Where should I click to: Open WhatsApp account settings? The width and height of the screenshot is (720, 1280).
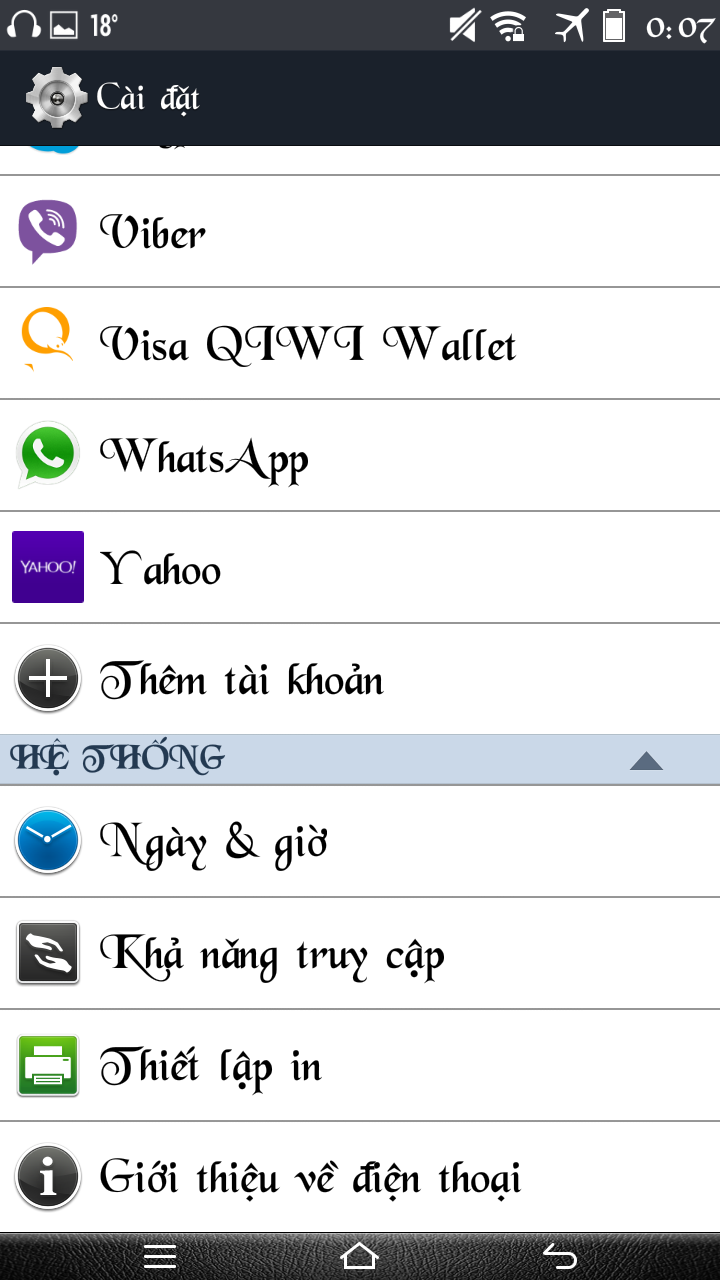[x=360, y=456]
